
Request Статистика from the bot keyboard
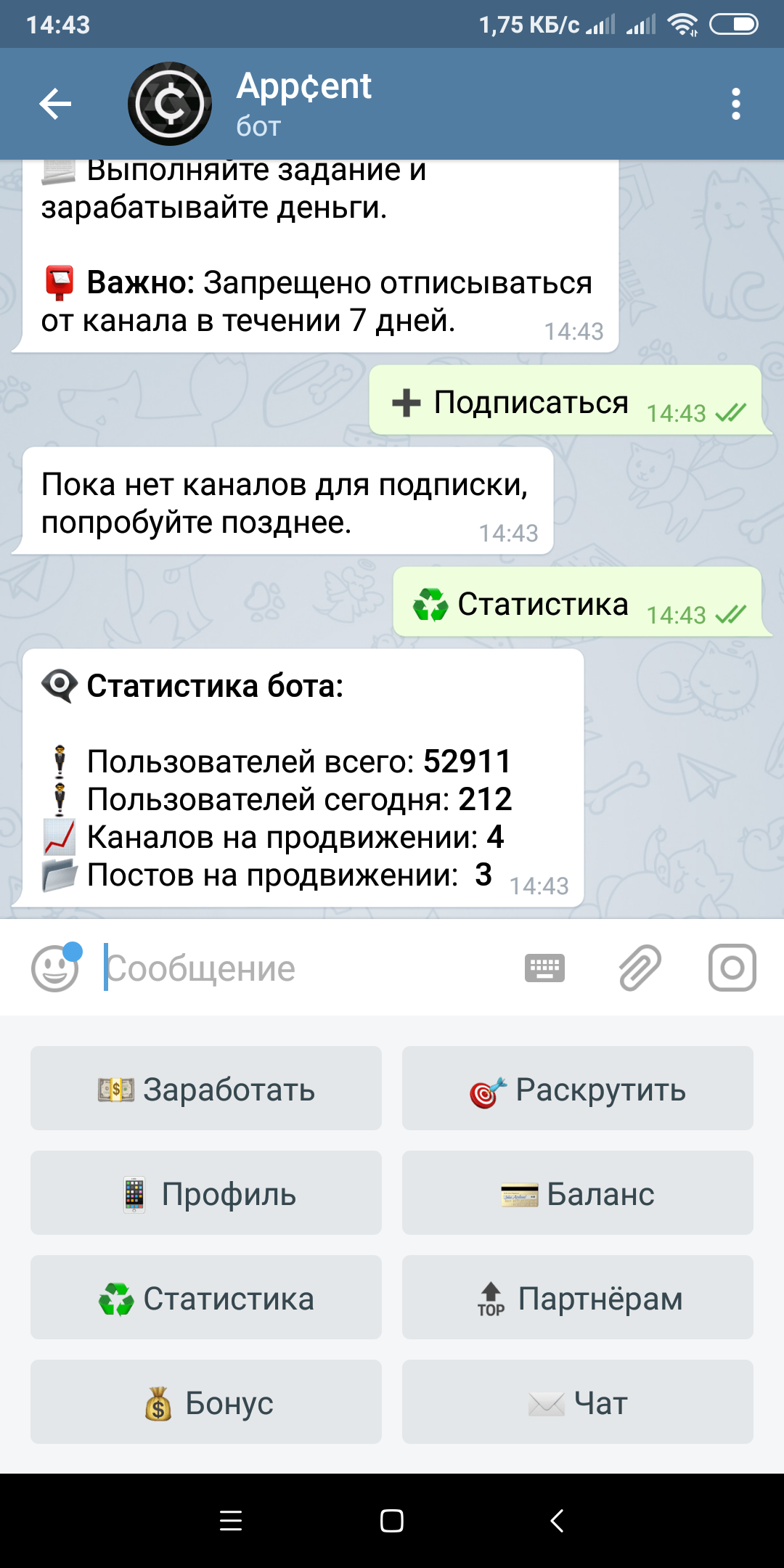206,1297
